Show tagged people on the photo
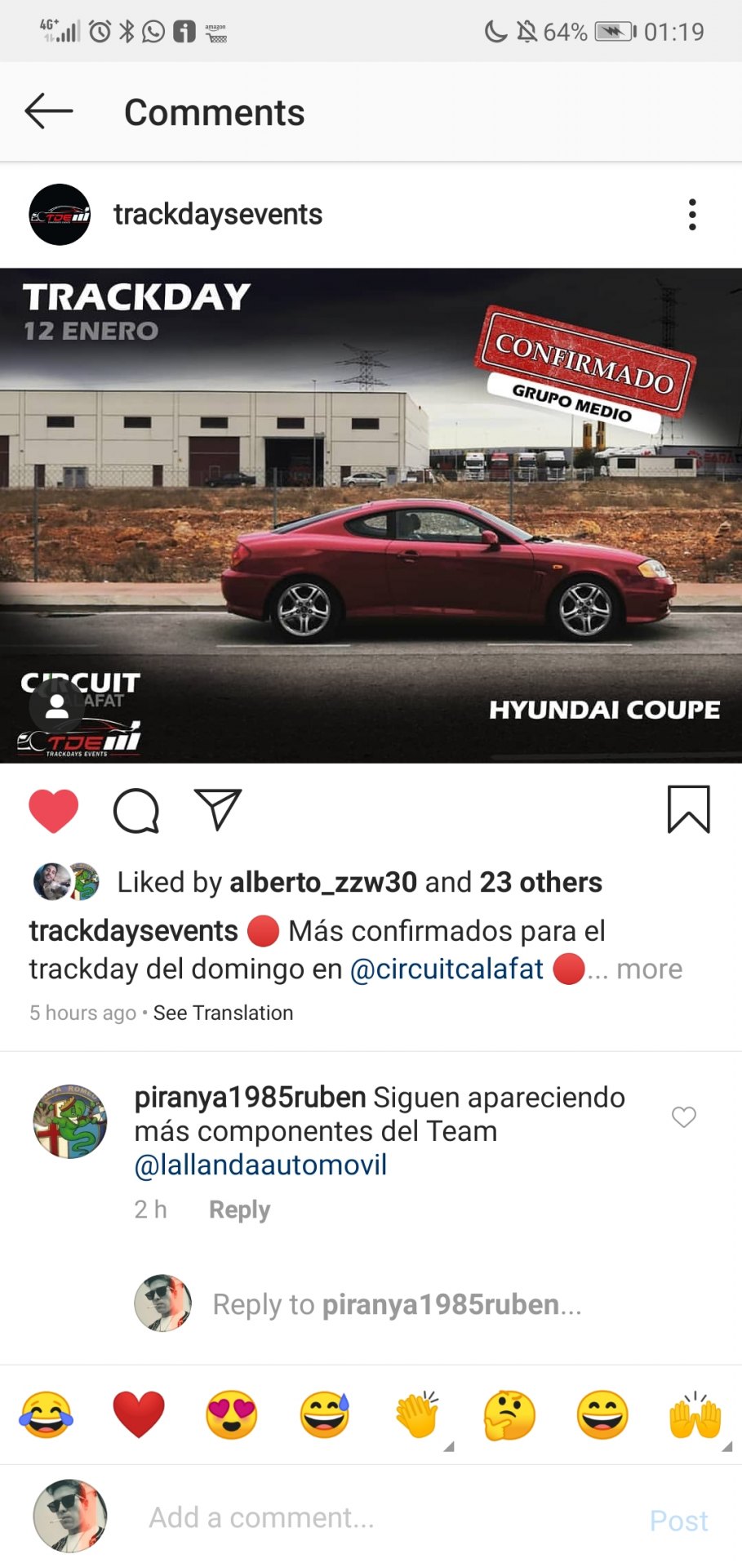Screen dimensions: 742x1568 (56, 706)
